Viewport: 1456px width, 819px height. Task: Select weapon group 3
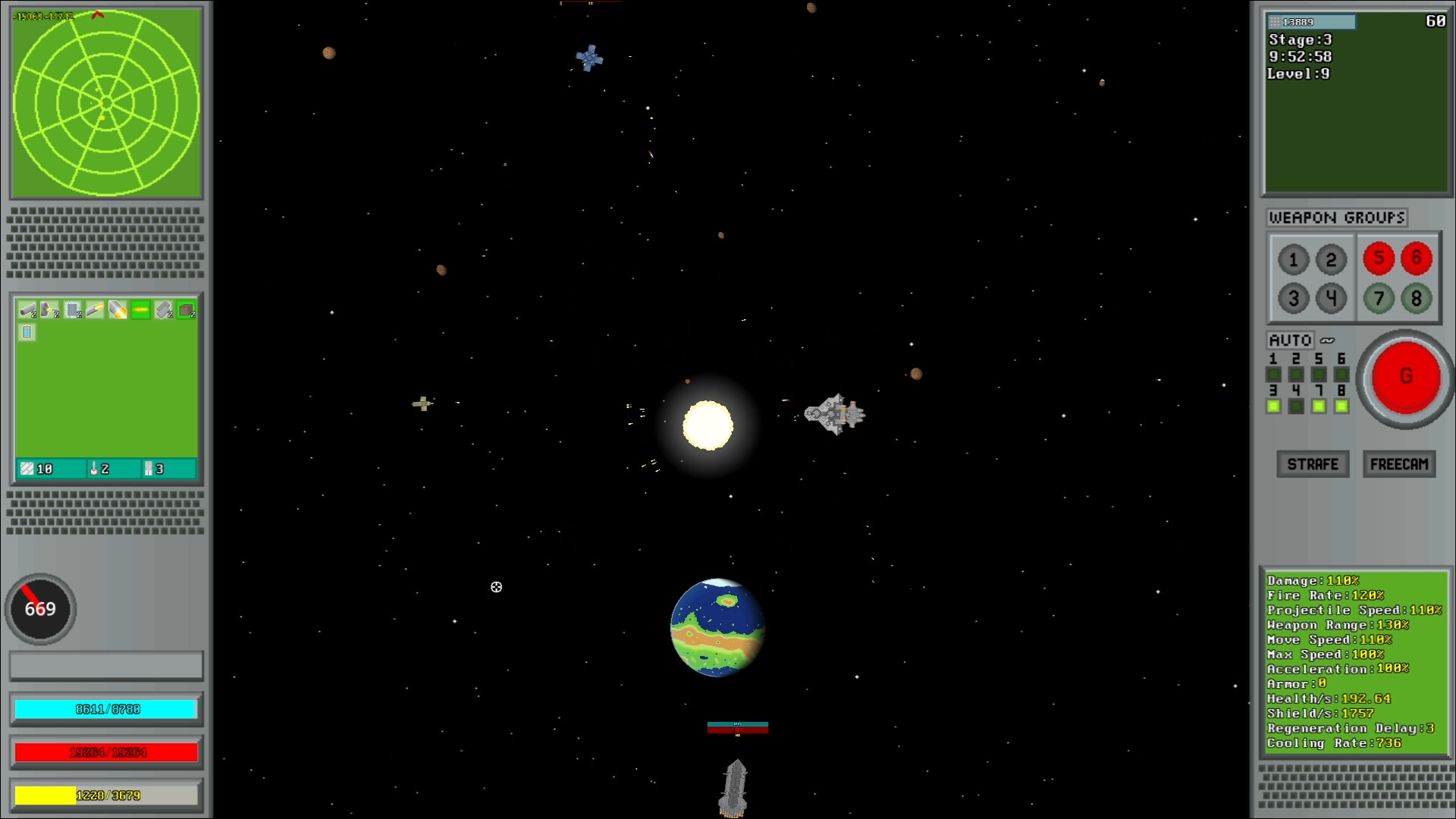[1294, 298]
